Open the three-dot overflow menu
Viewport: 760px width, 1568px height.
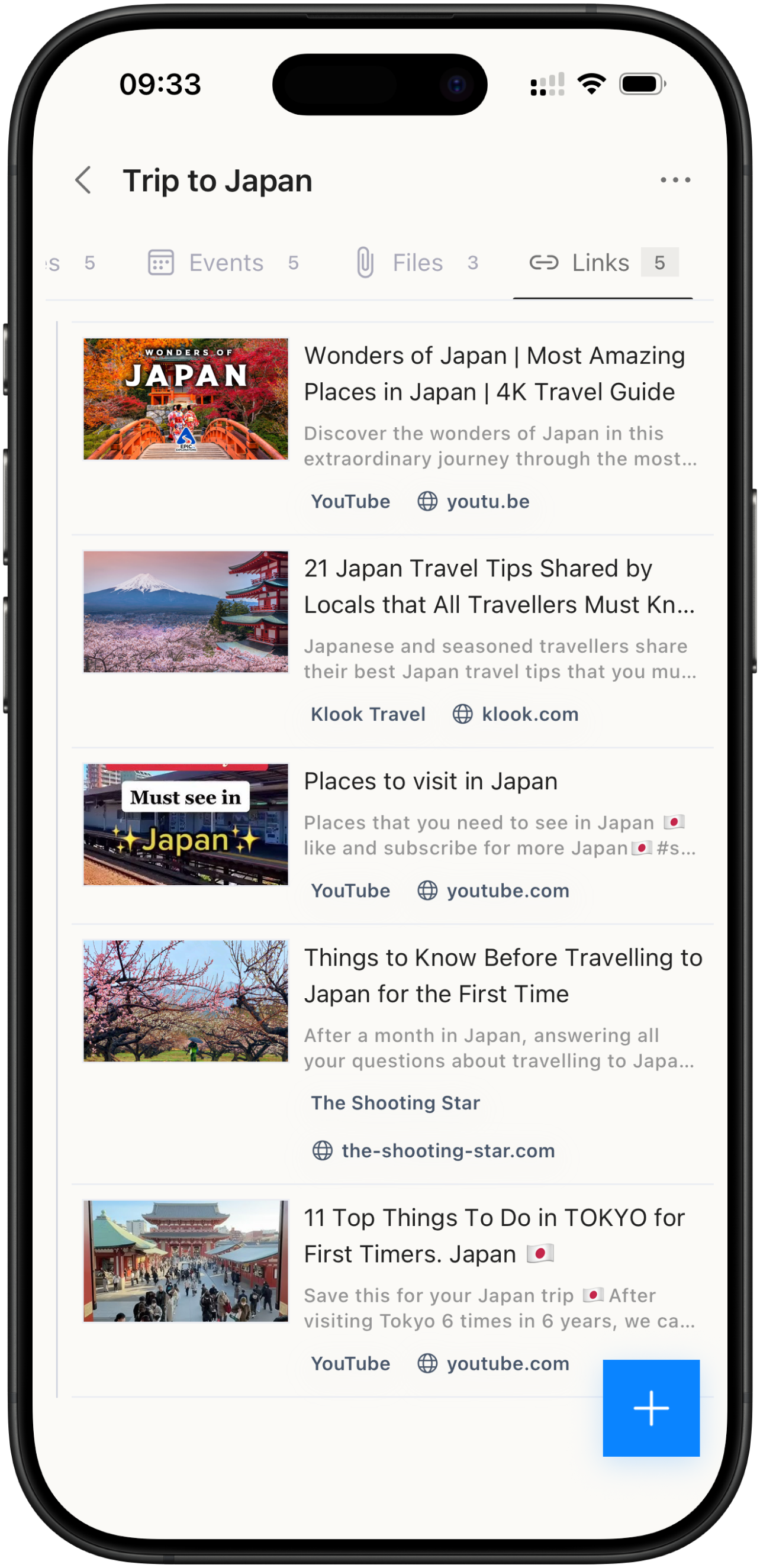point(676,179)
